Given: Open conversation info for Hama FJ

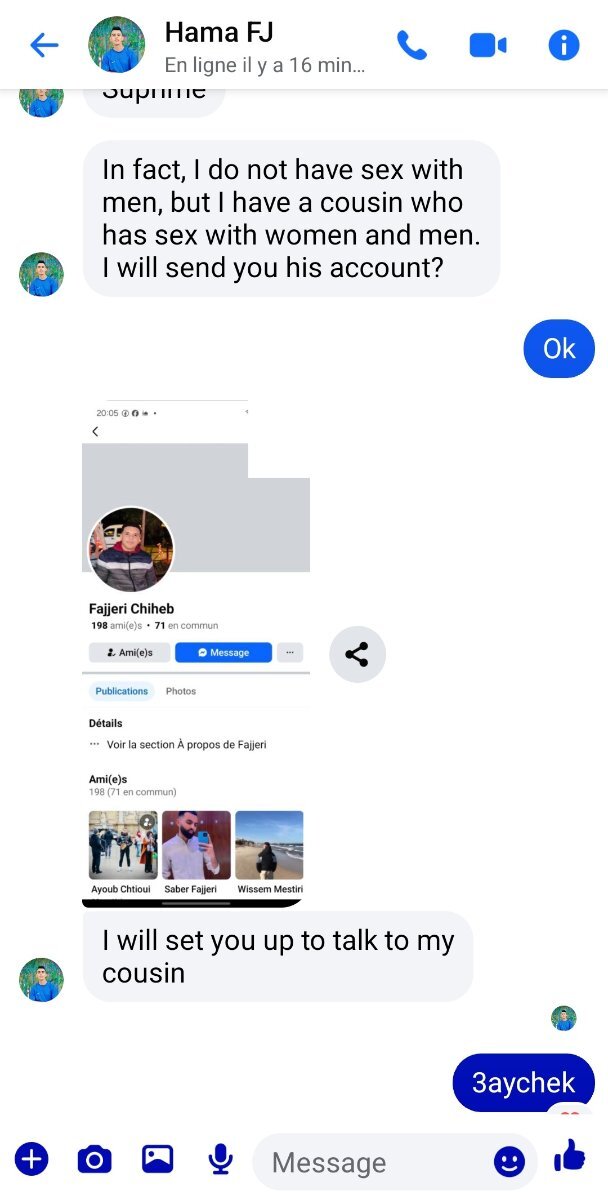Looking at the screenshot, I should pyautogui.click(x=564, y=45).
